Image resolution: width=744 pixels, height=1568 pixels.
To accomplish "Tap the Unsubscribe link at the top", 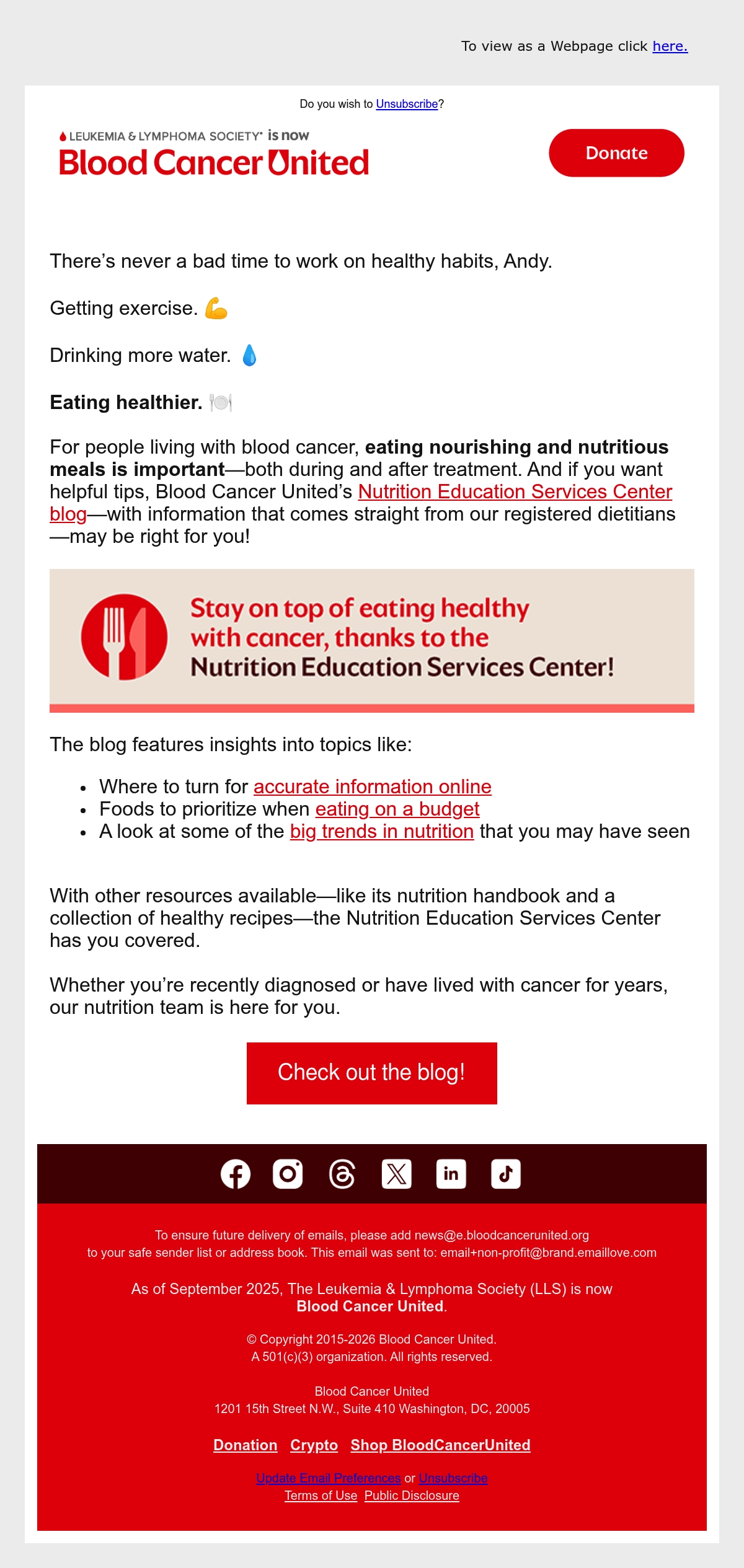I will tap(407, 104).
